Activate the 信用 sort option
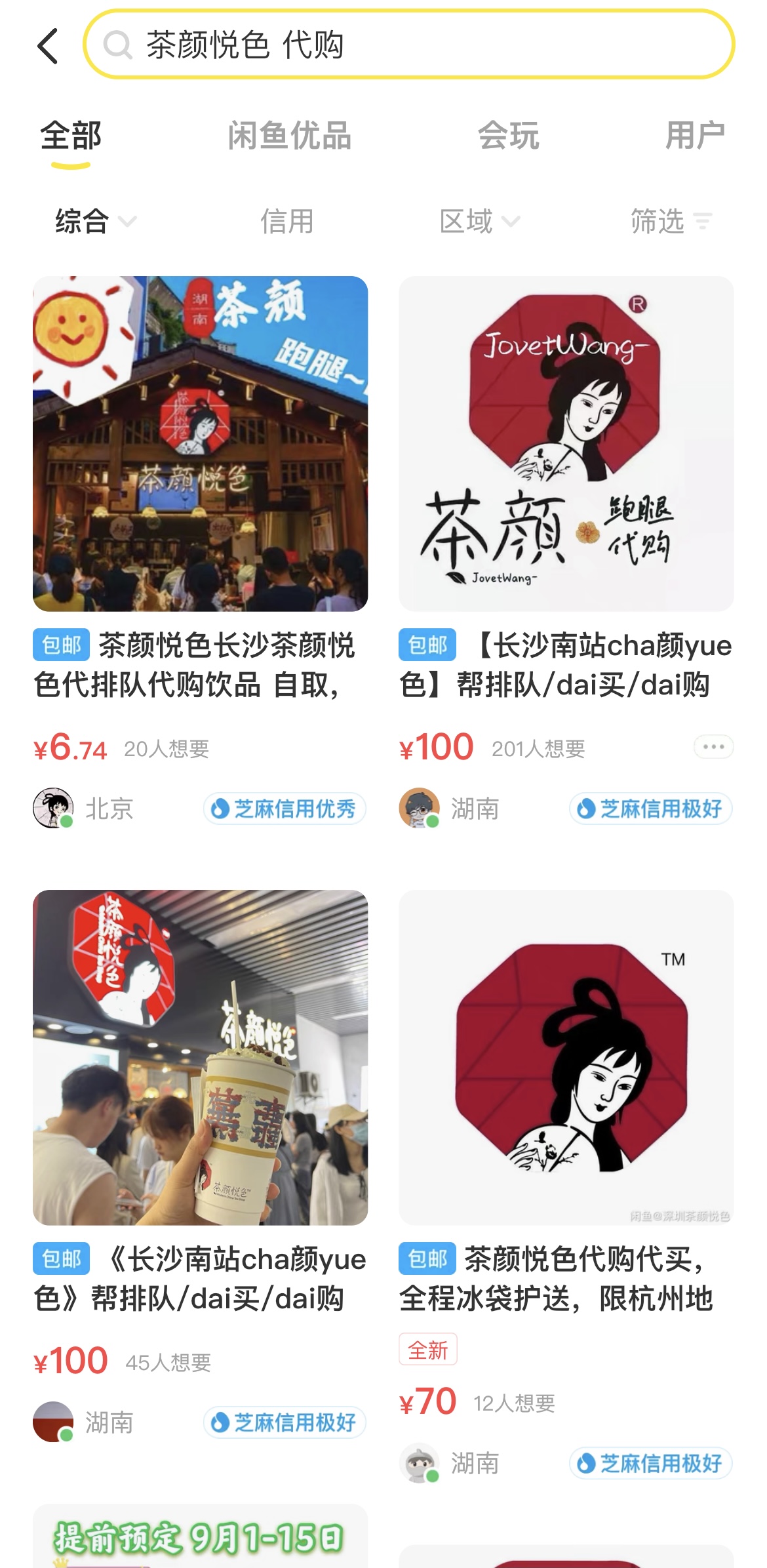 click(x=286, y=222)
